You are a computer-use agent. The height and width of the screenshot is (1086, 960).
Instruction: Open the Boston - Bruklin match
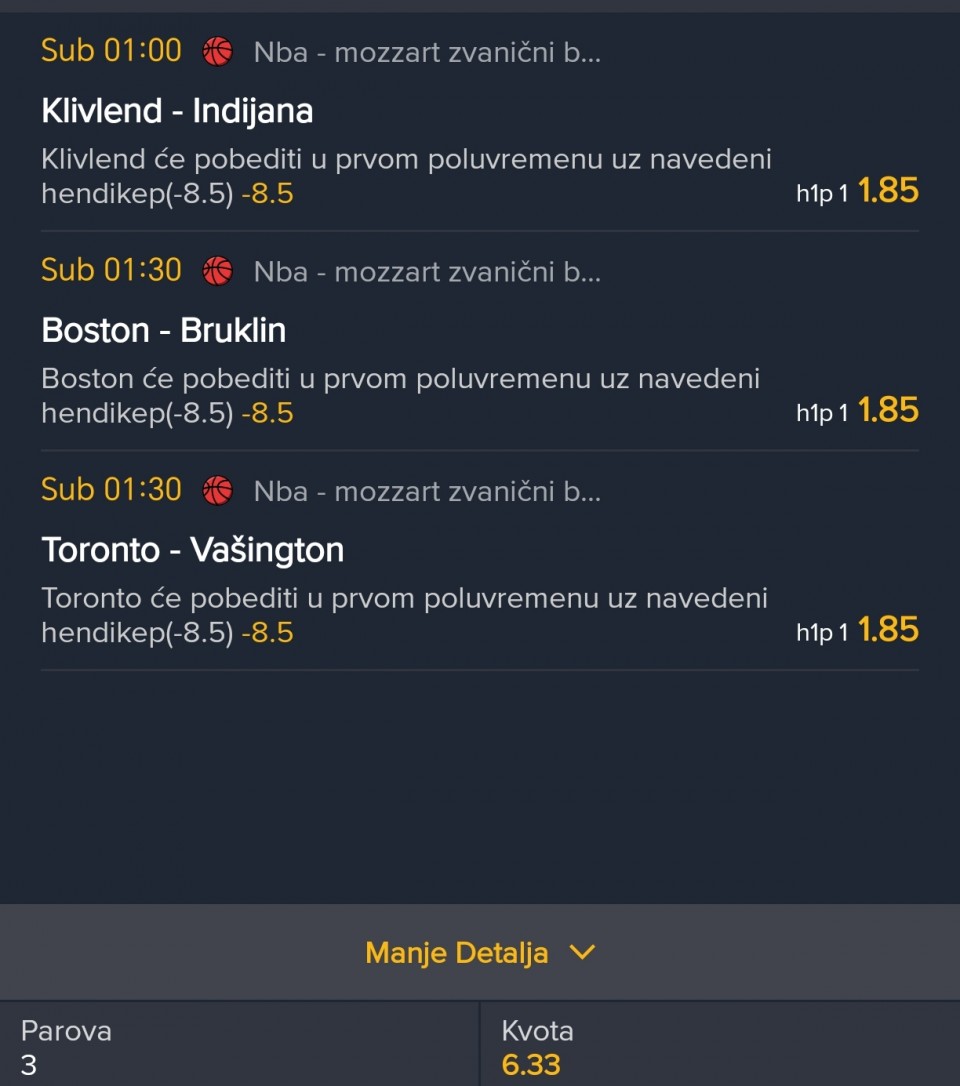tap(164, 330)
